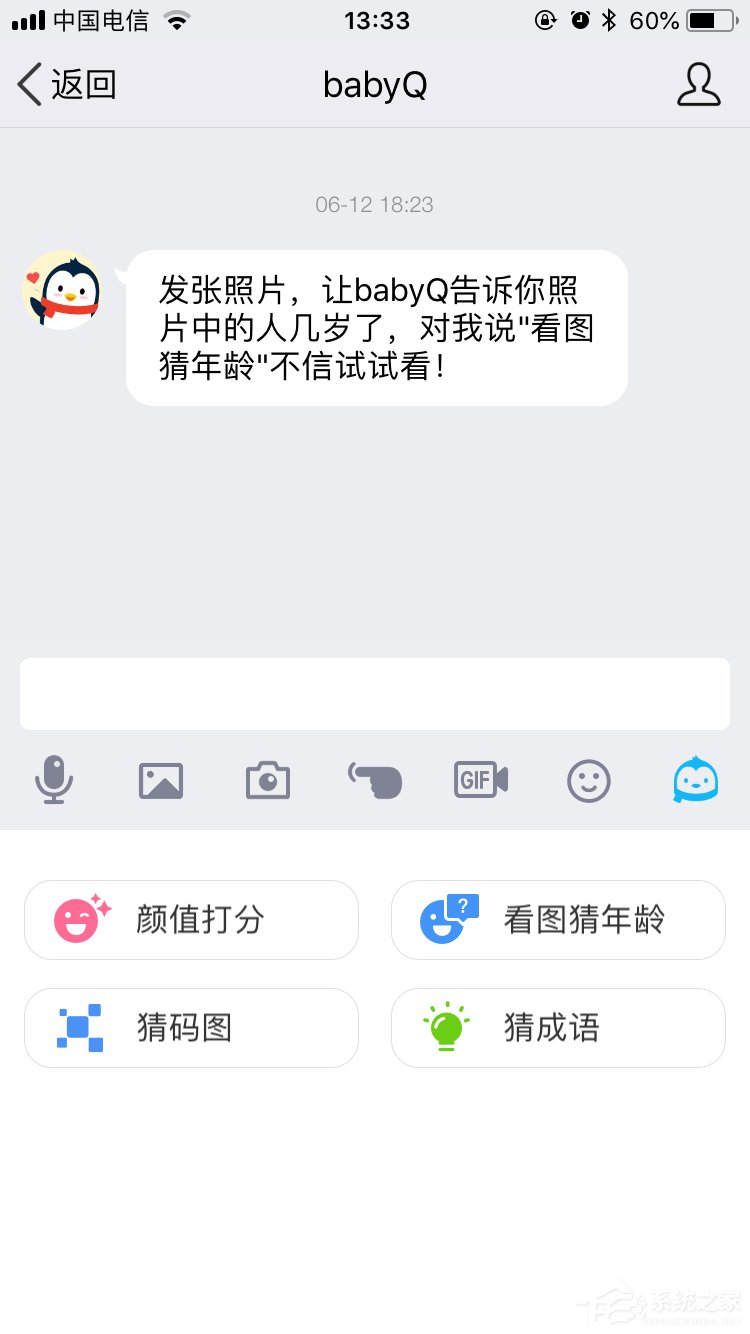This screenshot has height=1334, width=750.
Task: Tap the blue question-mark age-guessing icon
Action: (x=441, y=919)
